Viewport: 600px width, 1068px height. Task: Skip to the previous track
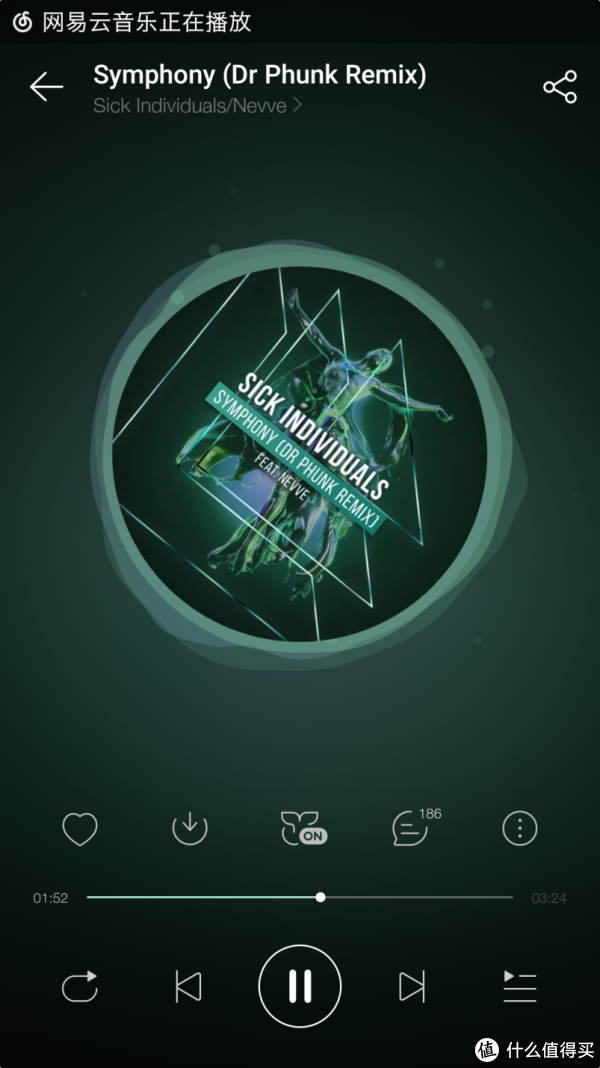(188, 987)
